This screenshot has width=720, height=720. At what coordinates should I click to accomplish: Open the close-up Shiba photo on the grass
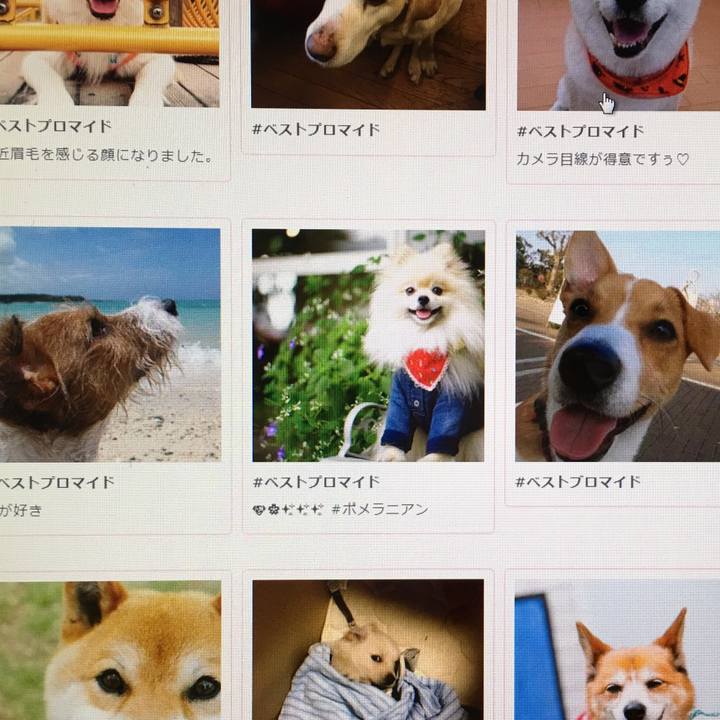click(108, 650)
